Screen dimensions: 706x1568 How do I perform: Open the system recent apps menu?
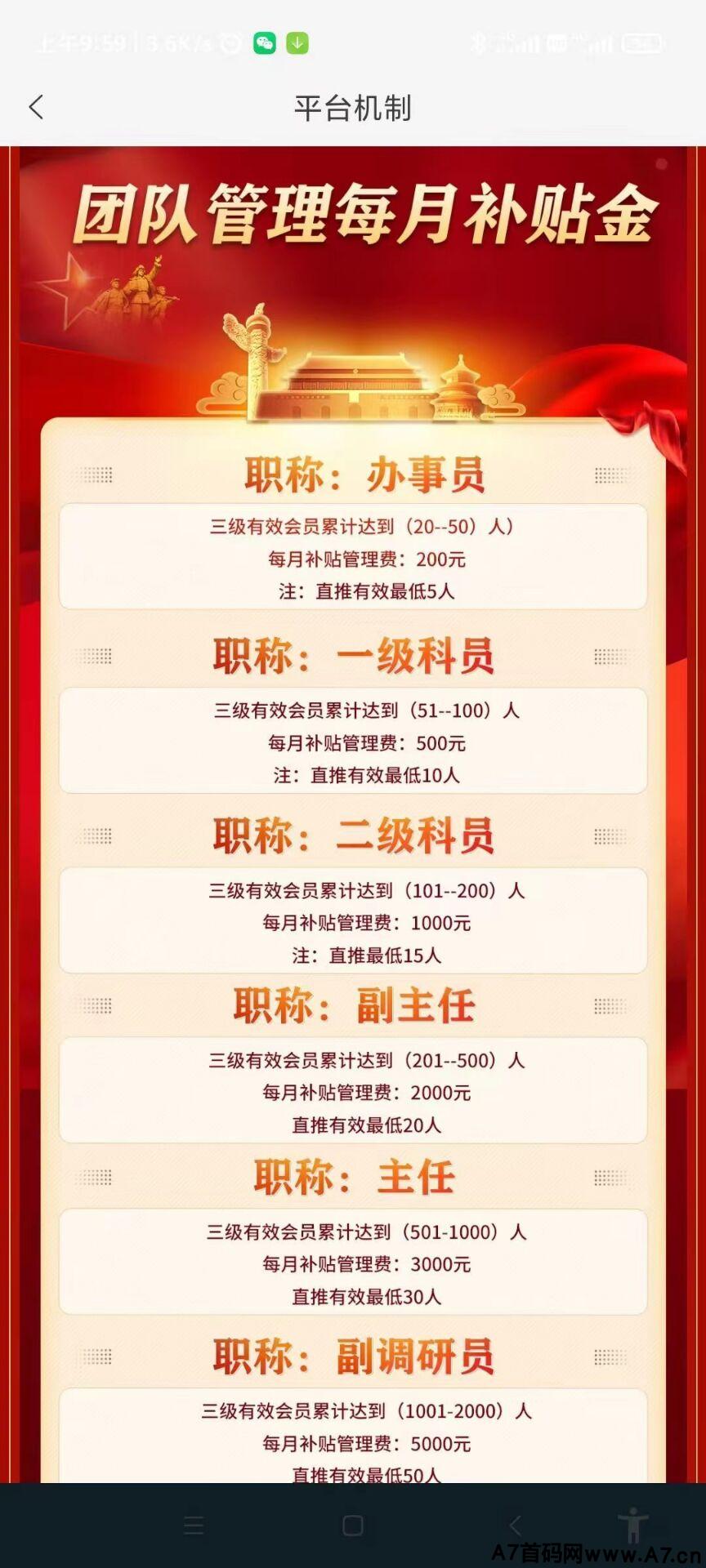click(x=194, y=1526)
